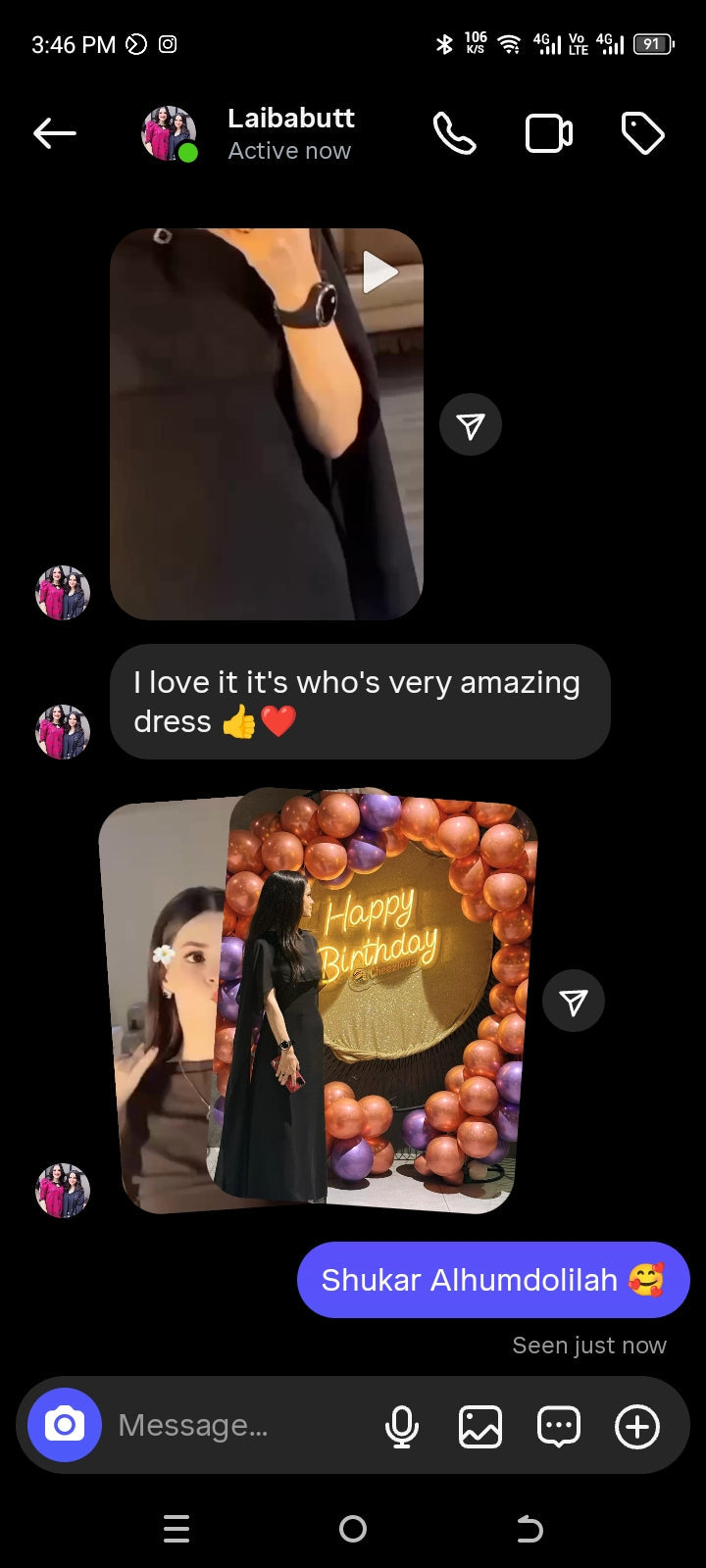Forward the black dress video
The height and width of the screenshot is (1568, 706).
471,425
